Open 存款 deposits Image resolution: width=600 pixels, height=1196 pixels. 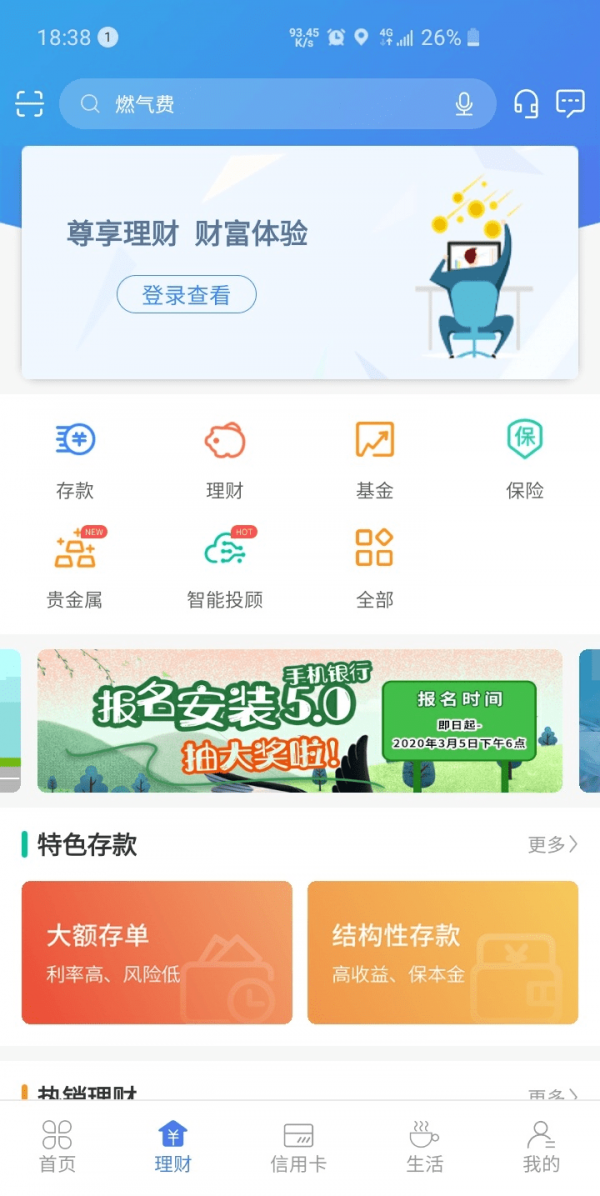click(75, 458)
